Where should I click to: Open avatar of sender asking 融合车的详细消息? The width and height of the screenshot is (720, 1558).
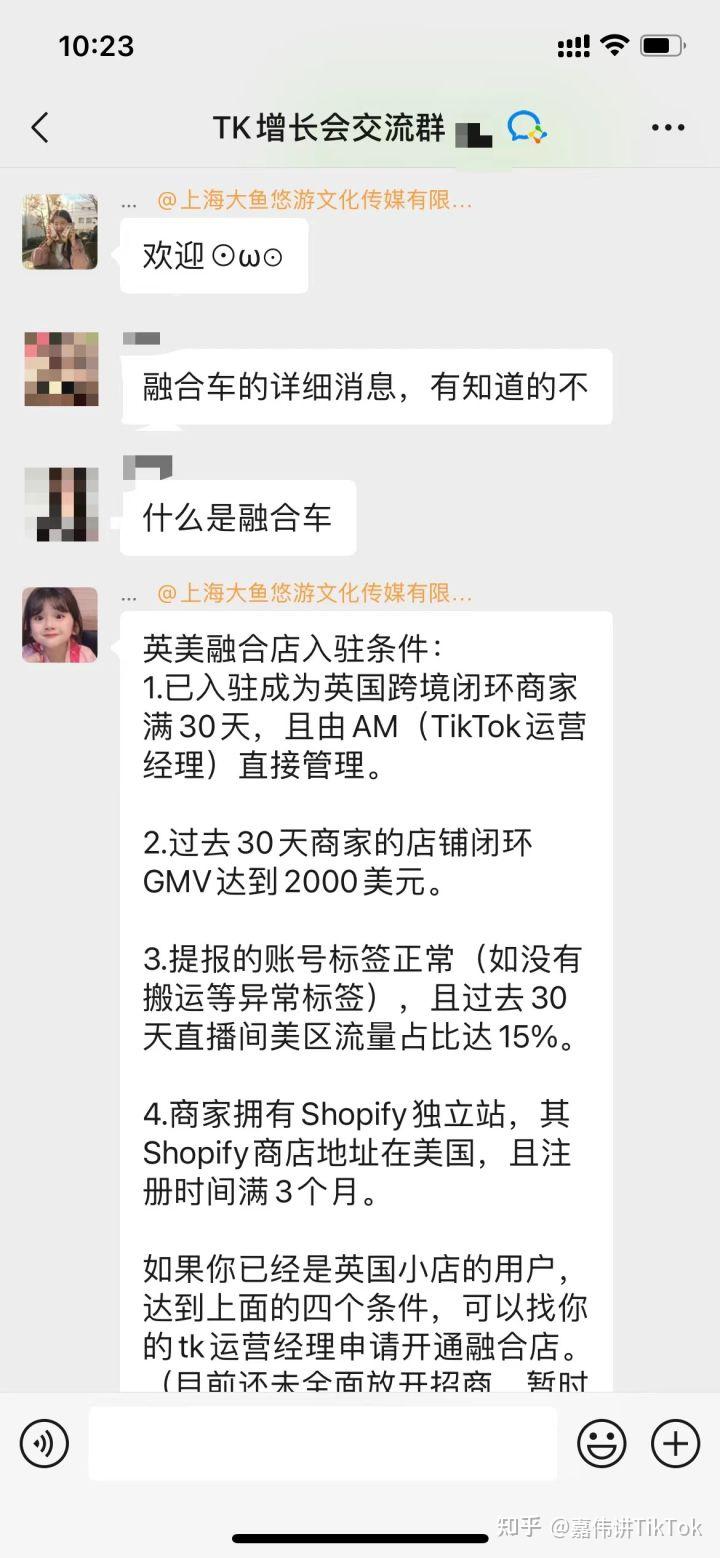60,369
